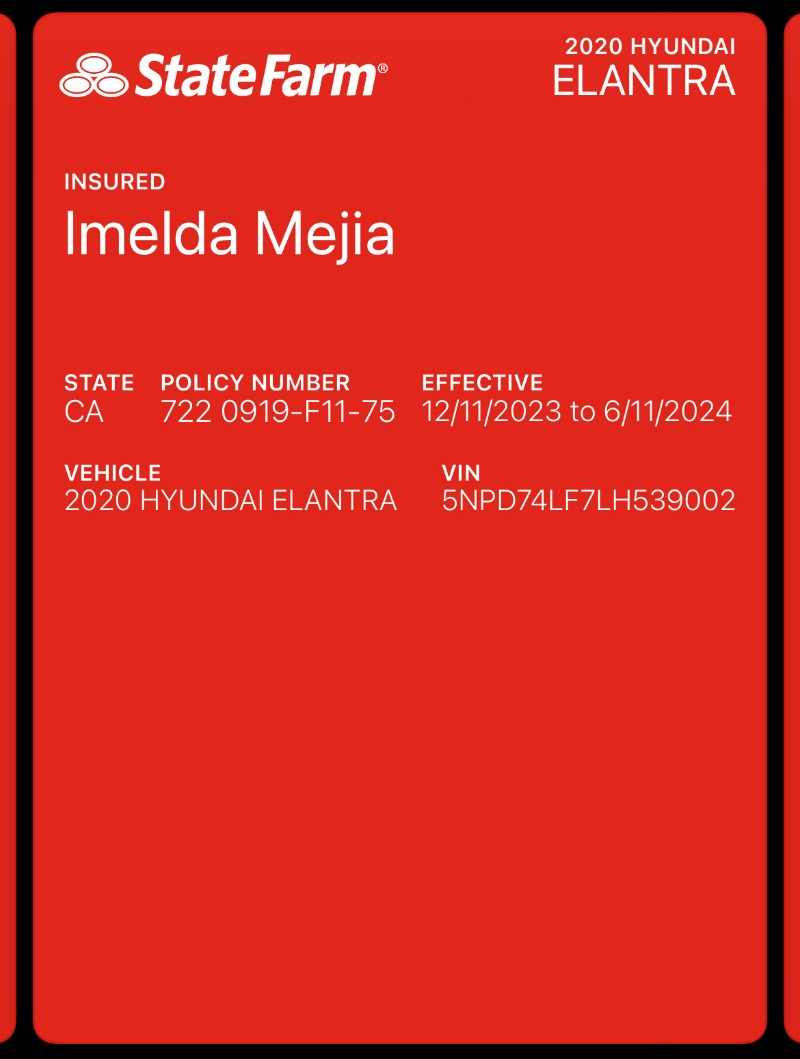Open the 2020 Hyundai Elantra insurance card

coord(400,528)
